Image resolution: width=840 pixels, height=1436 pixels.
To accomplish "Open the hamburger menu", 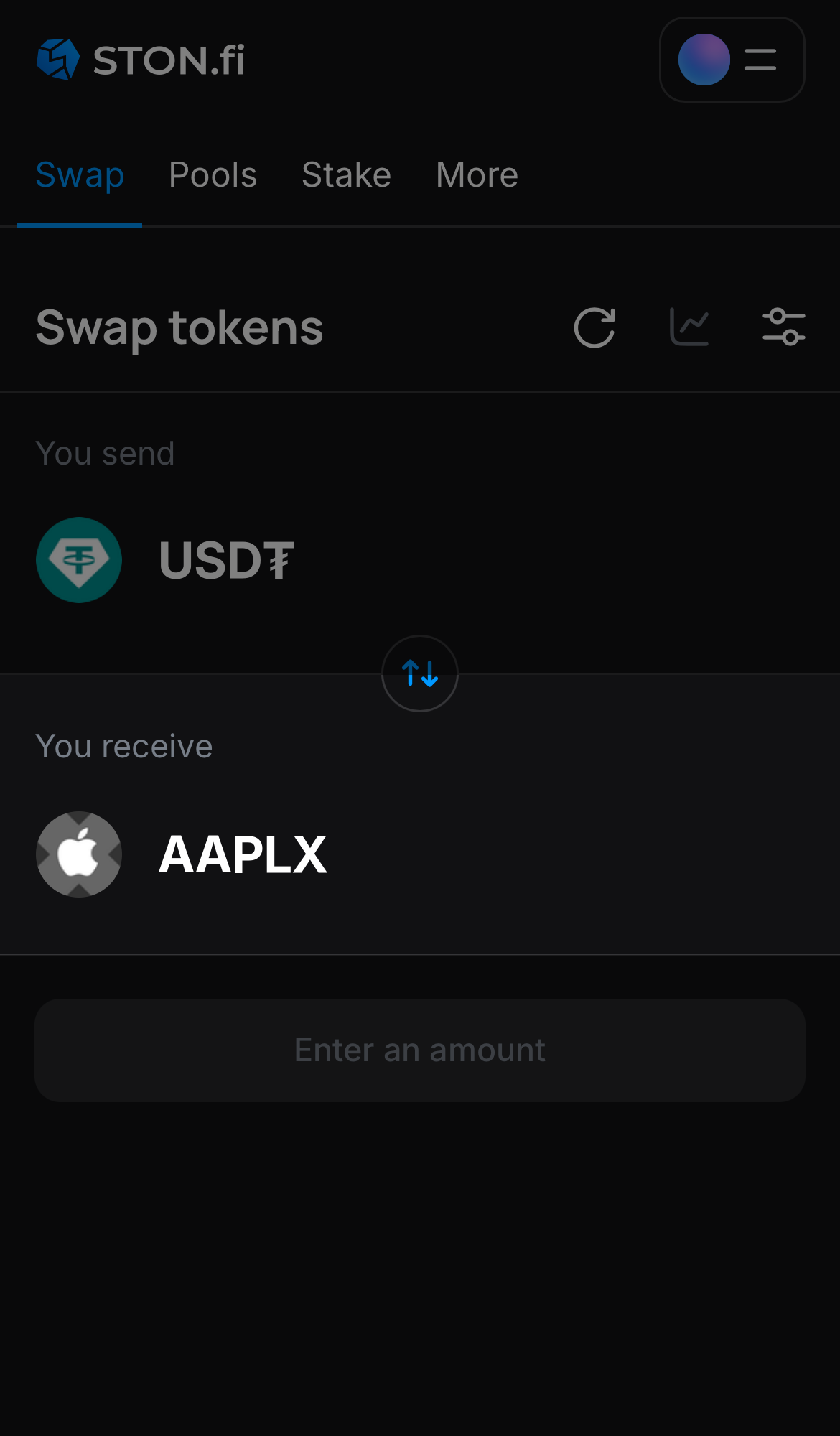I will 759,60.
